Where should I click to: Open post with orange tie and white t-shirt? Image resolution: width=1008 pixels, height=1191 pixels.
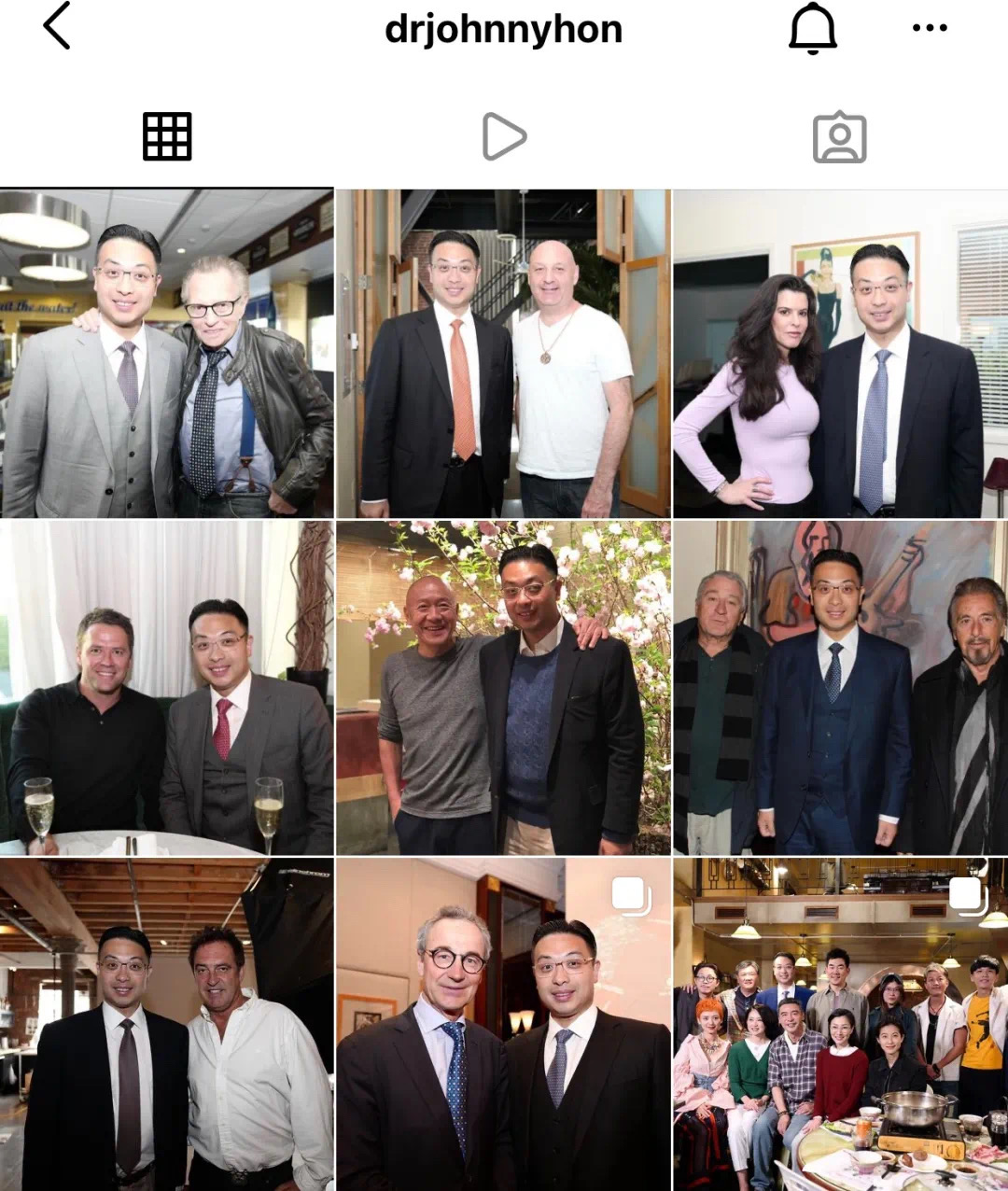coord(503,353)
